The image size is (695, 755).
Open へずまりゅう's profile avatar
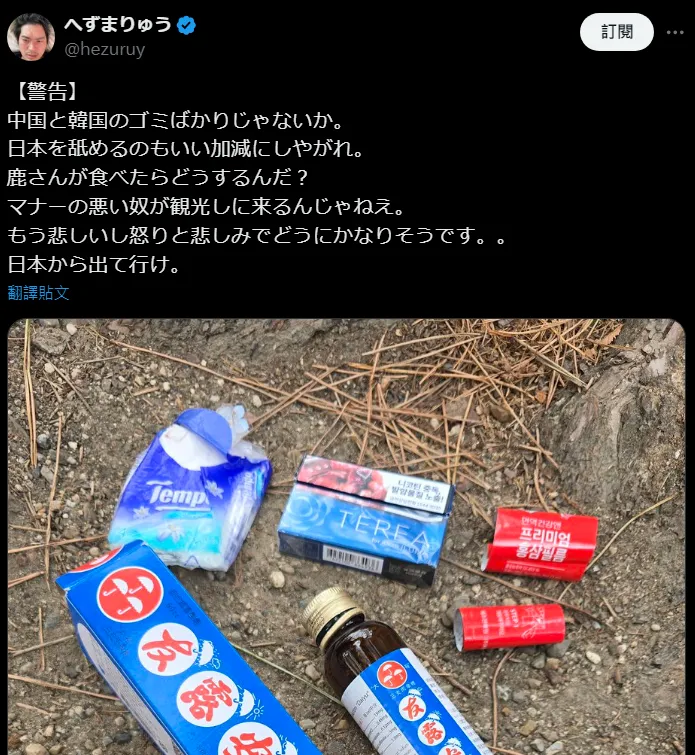(x=31, y=37)
